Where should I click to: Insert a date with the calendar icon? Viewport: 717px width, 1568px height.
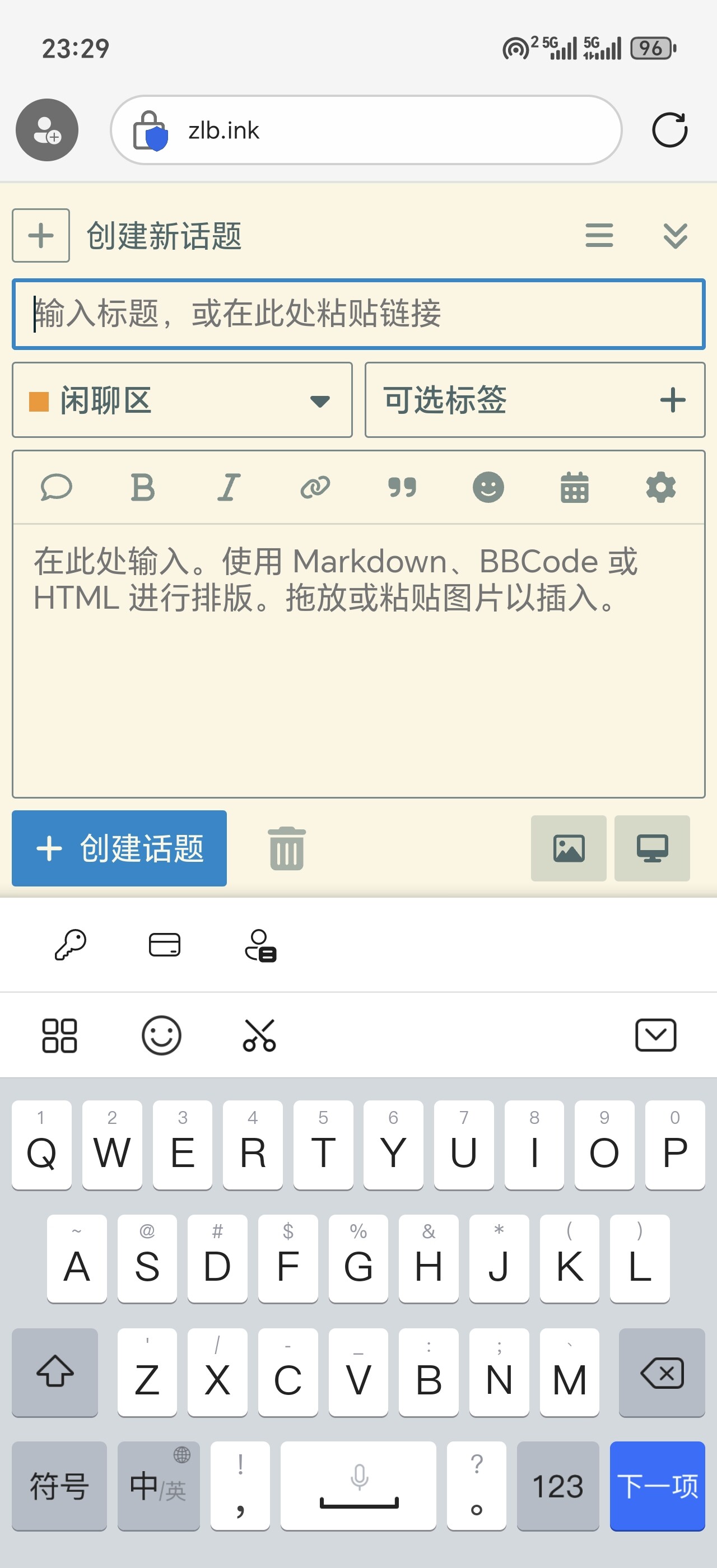pos(574,487)
